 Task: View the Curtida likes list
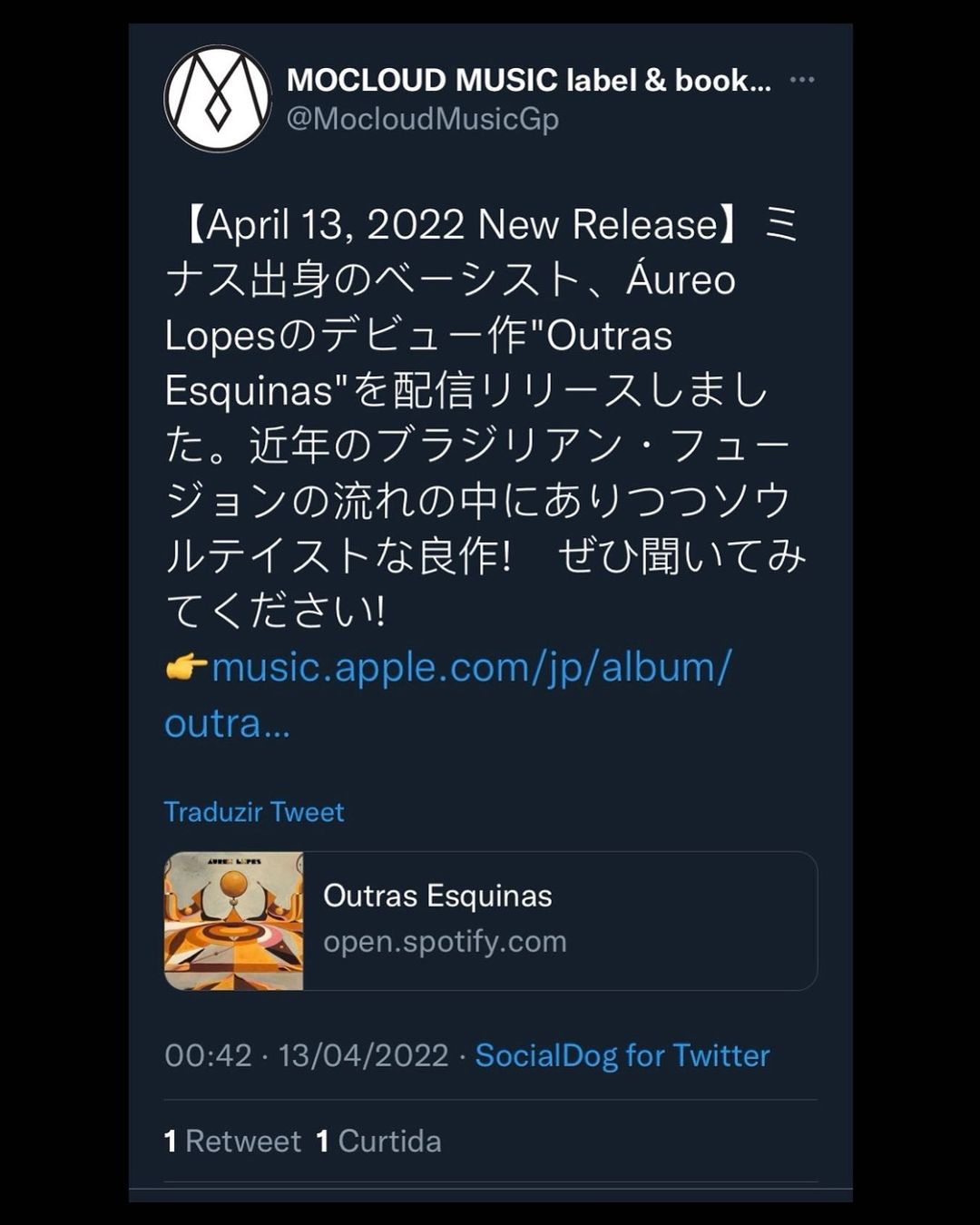378,1141
